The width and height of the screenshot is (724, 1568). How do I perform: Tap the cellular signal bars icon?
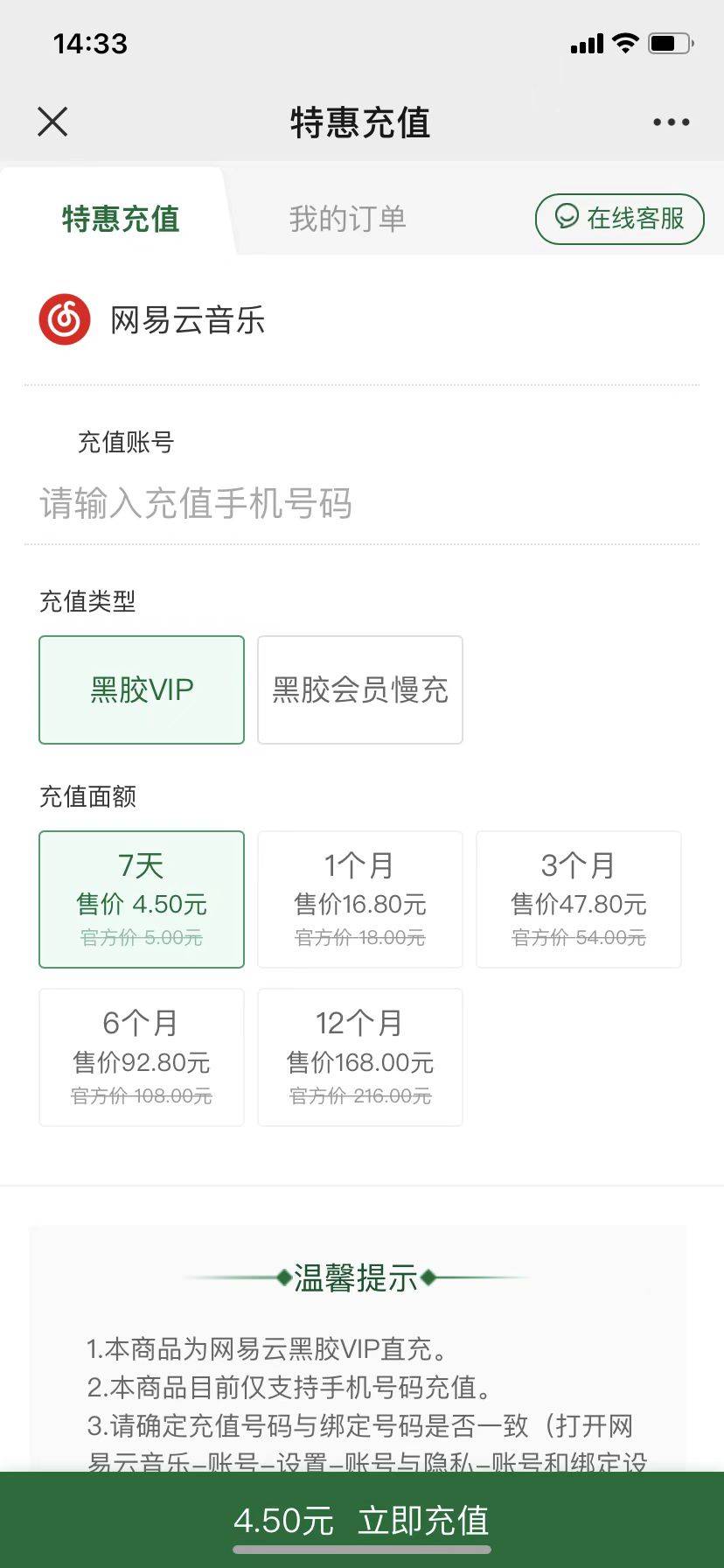click(x=587, y=42)
